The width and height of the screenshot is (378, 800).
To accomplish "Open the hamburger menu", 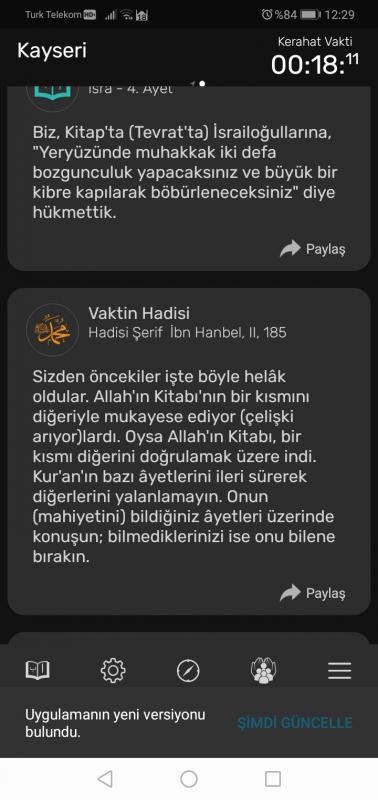I will [x=340, y=670].
